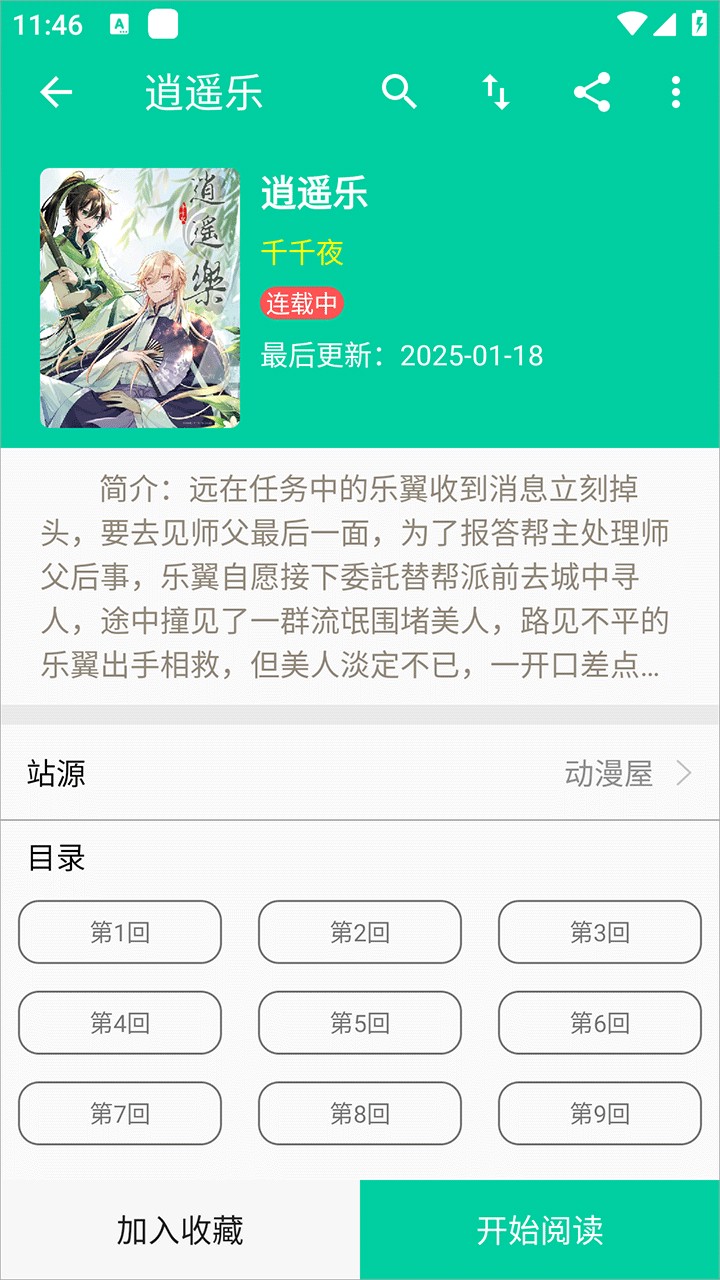The width and height of the screenshot is (720, 1280).
Task: Open chapter 第4回
Action: (x=120, y=1022)
